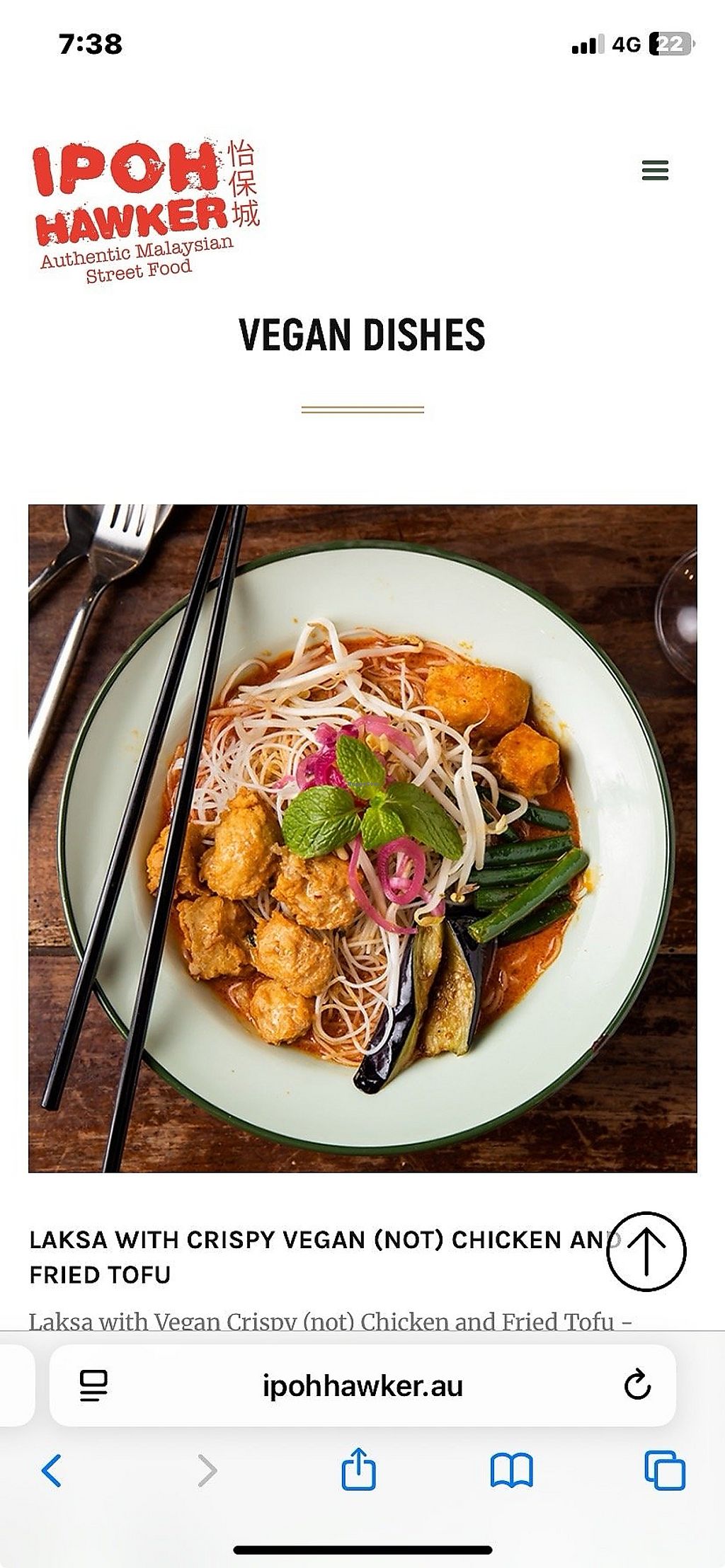Go back to the previous page
The image size is (725, 1568).
point(52,1470)
